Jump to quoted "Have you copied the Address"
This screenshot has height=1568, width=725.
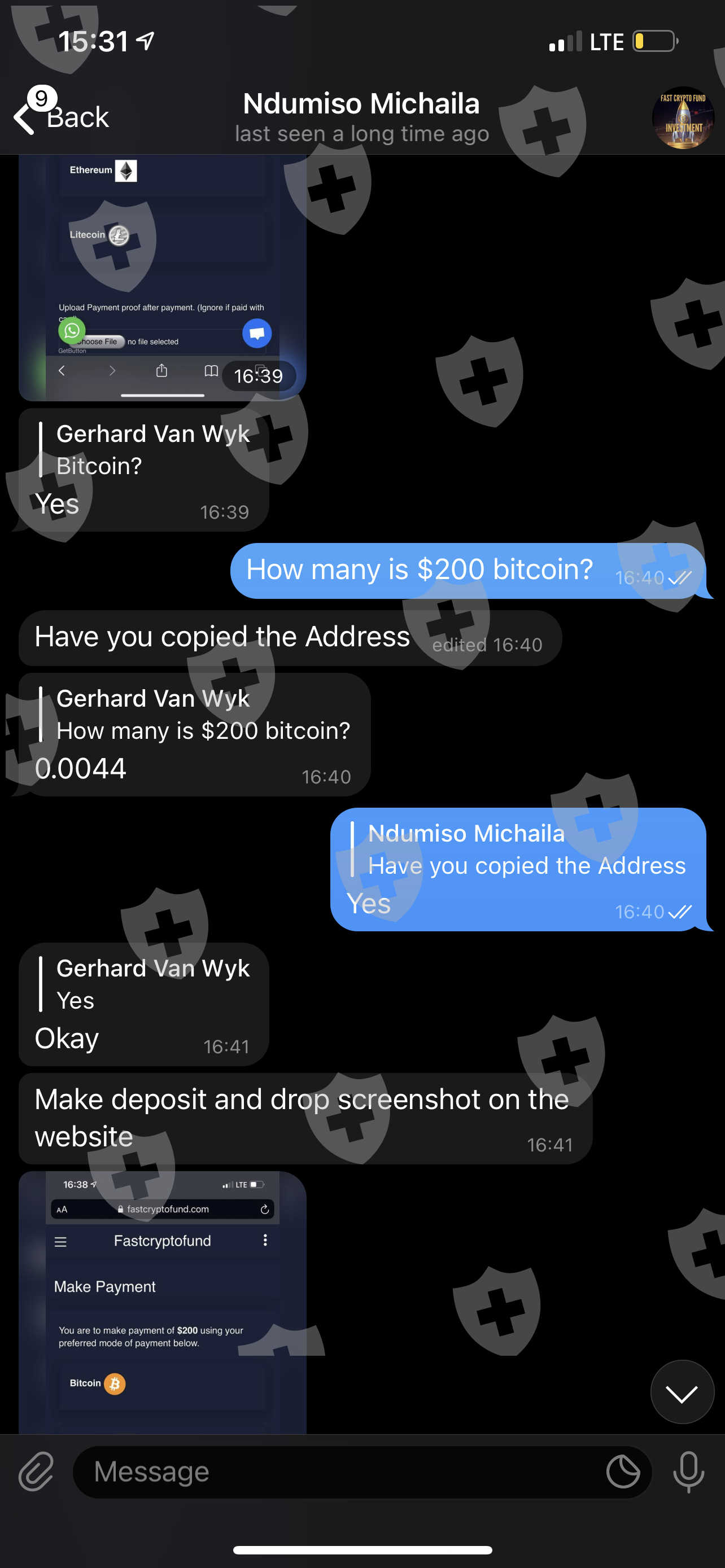tap(517, 848)
